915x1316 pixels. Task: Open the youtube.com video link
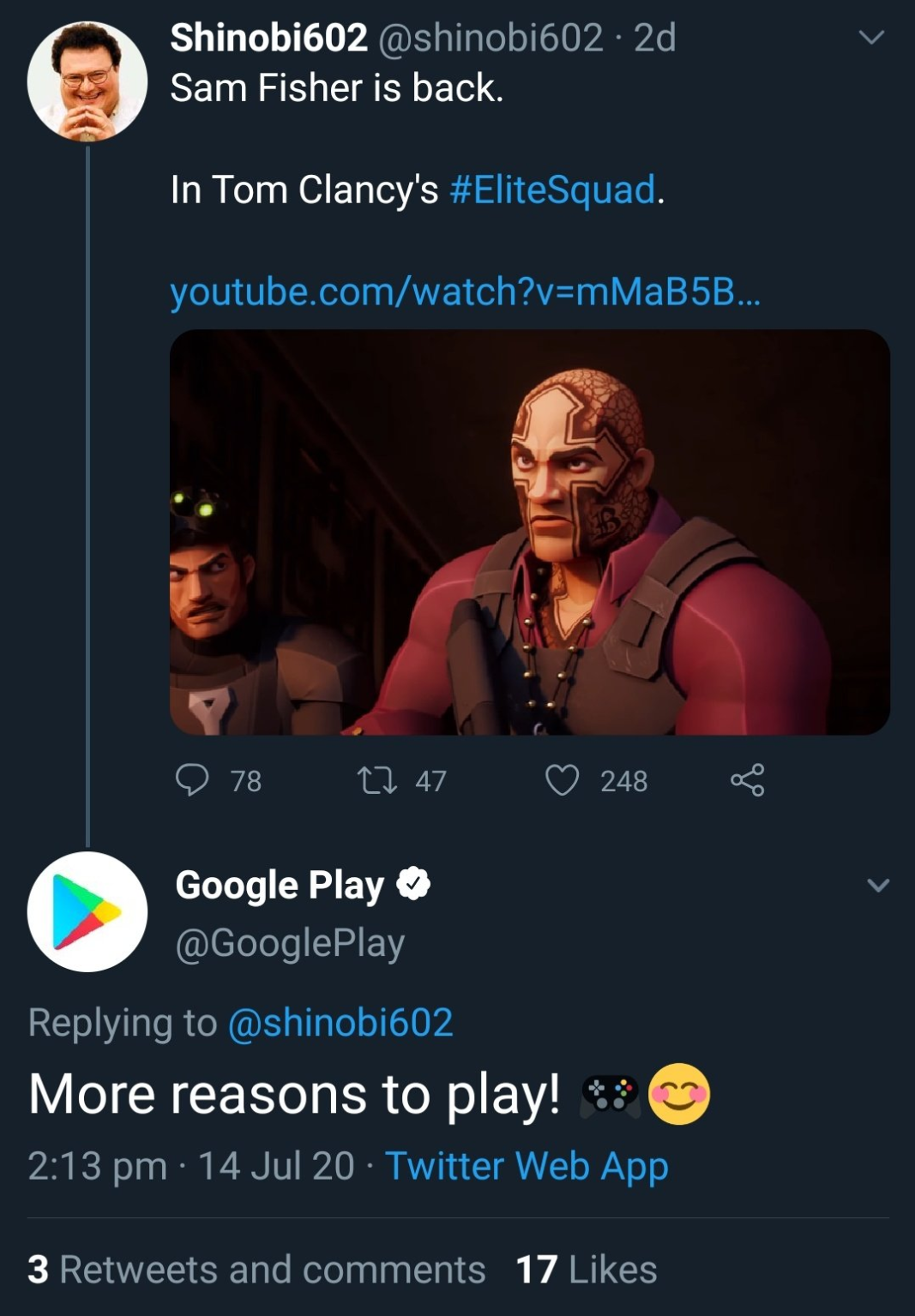click(464, 291)
